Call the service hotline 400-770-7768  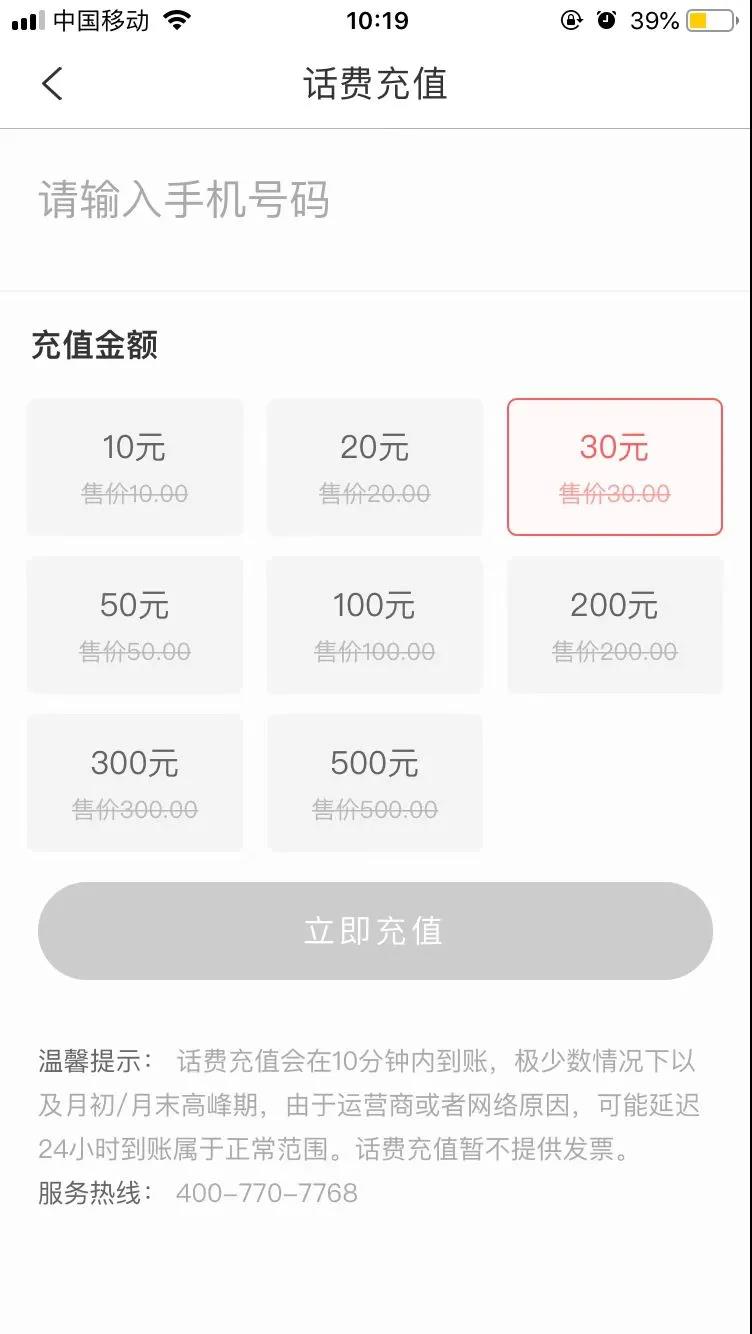[x=266, y=1193]
